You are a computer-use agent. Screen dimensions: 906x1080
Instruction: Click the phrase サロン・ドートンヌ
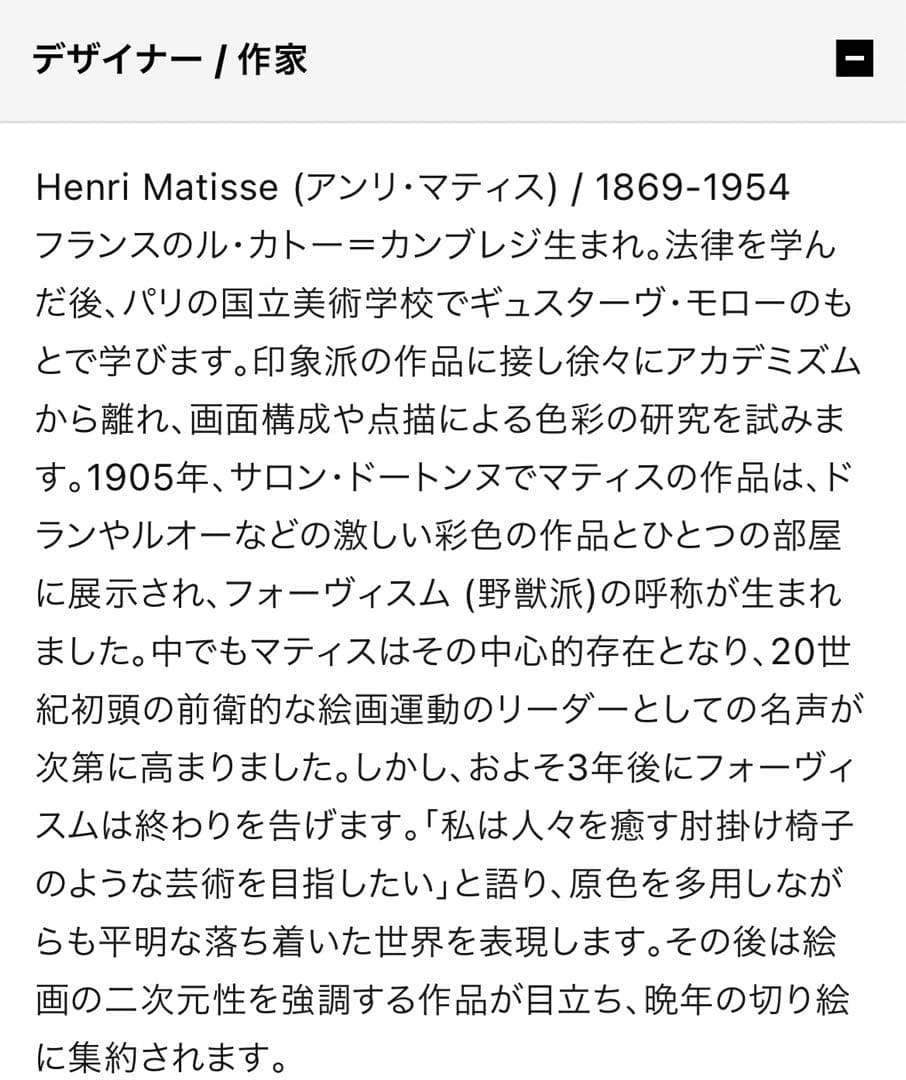click(370, 480)
